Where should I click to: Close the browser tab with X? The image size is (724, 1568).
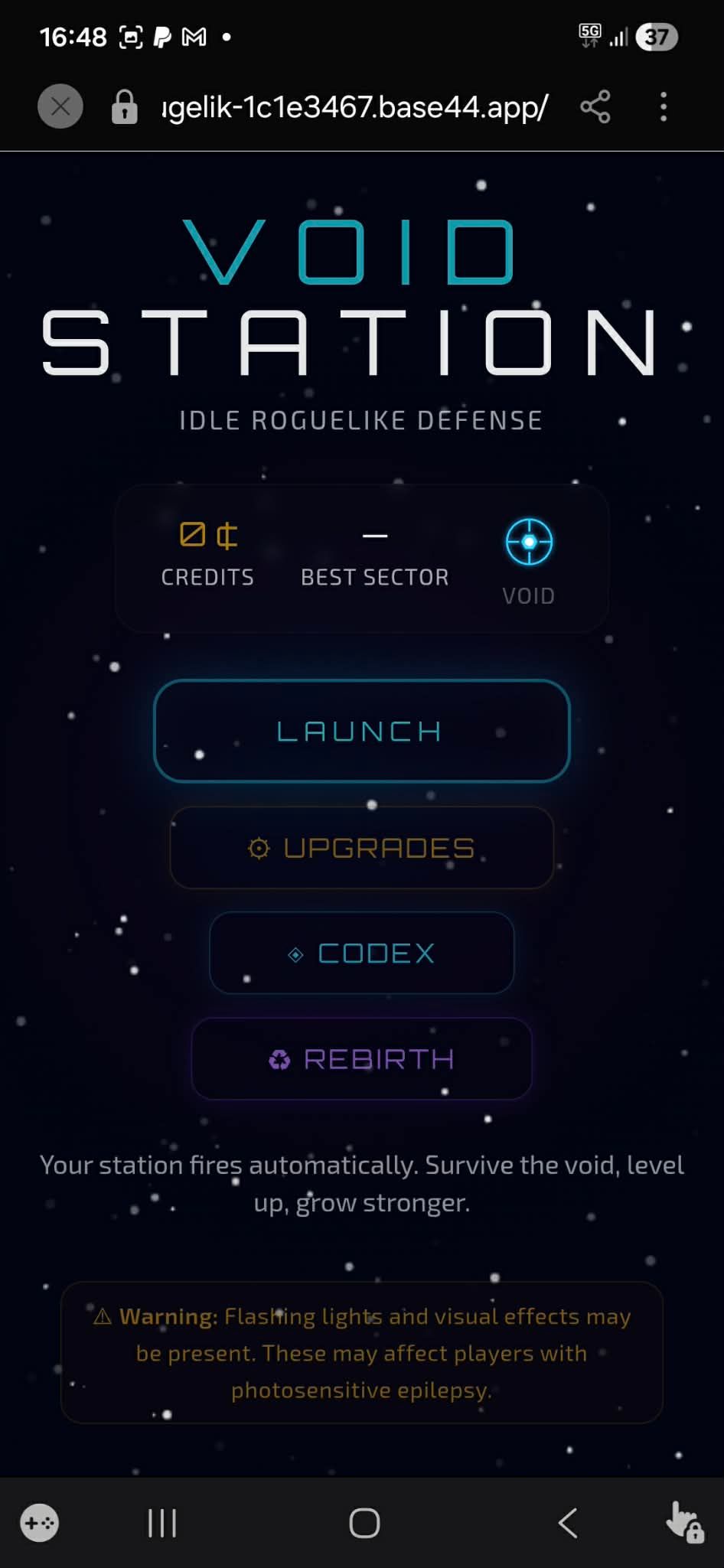pyautogui.click(x=60, y=106)
